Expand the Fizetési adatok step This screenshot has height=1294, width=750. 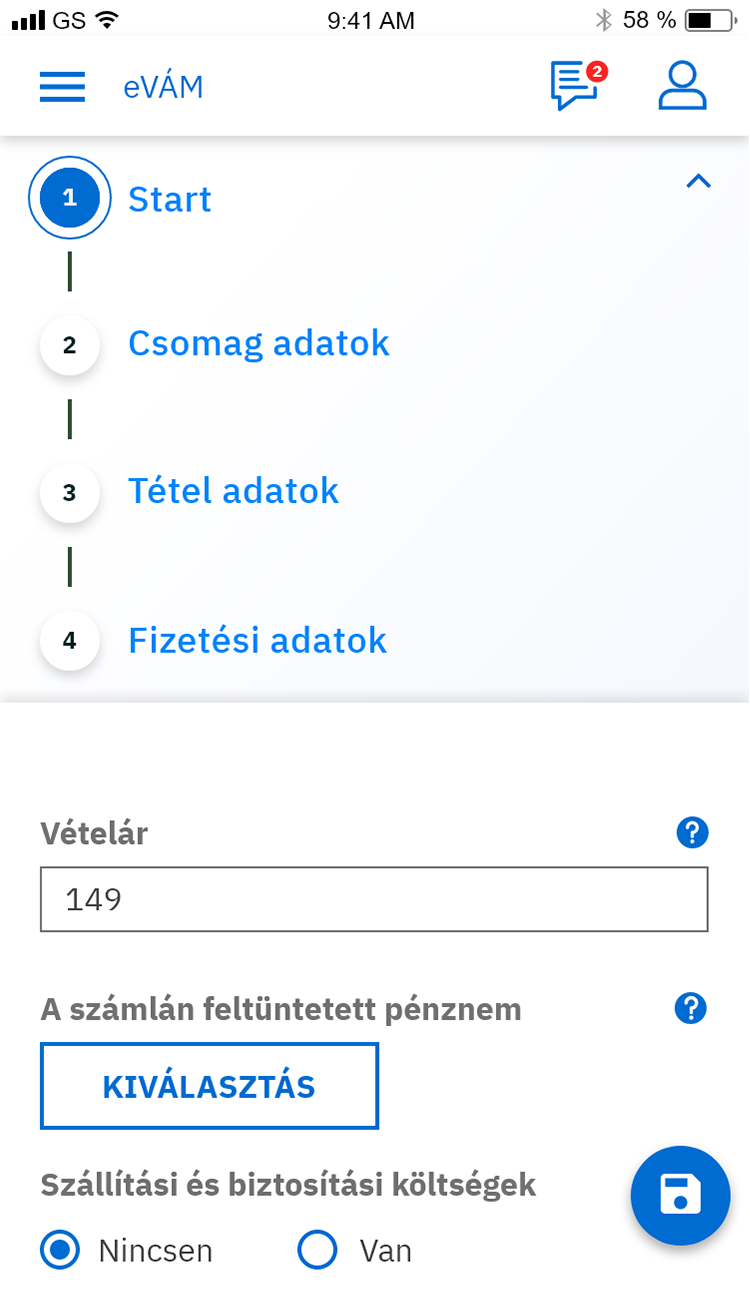(257, 640)
